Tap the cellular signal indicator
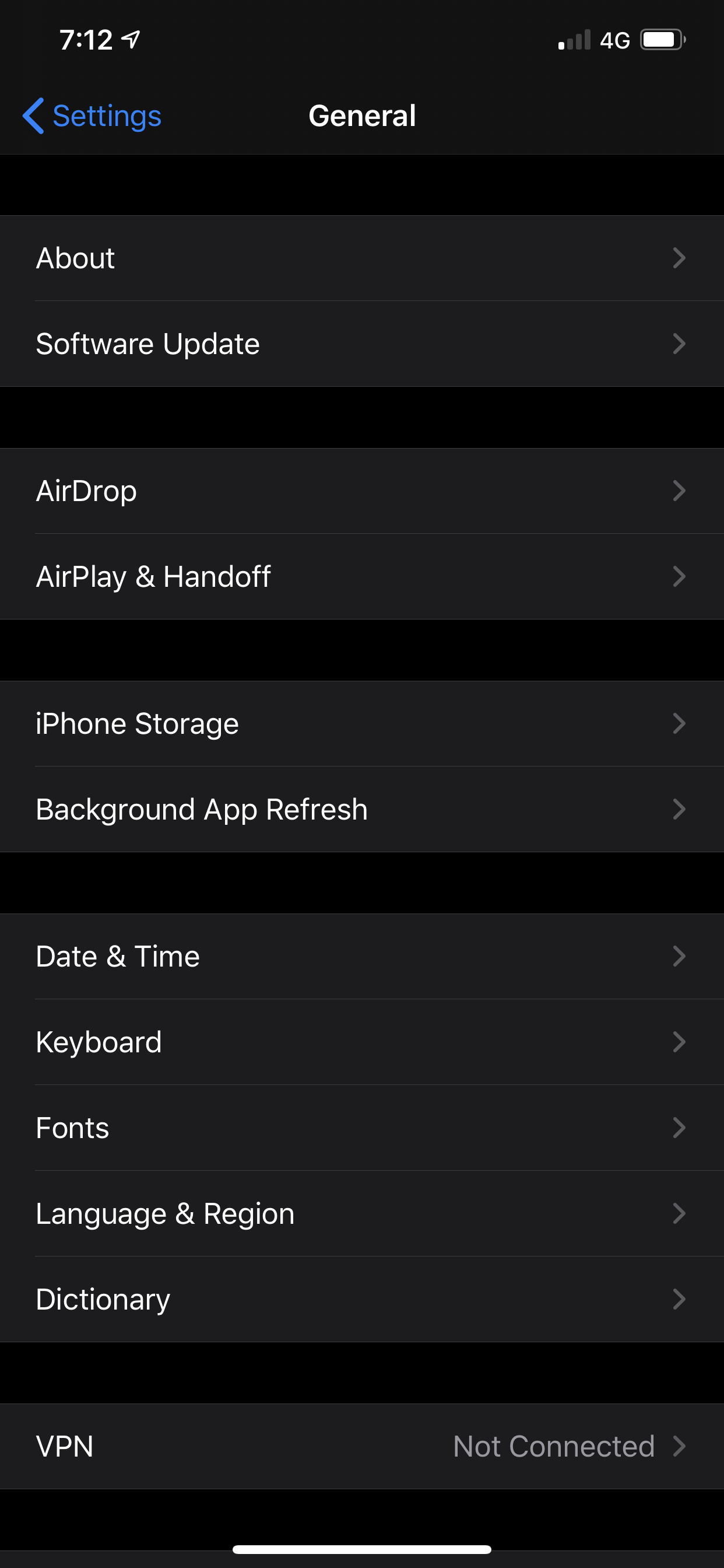 571,40
